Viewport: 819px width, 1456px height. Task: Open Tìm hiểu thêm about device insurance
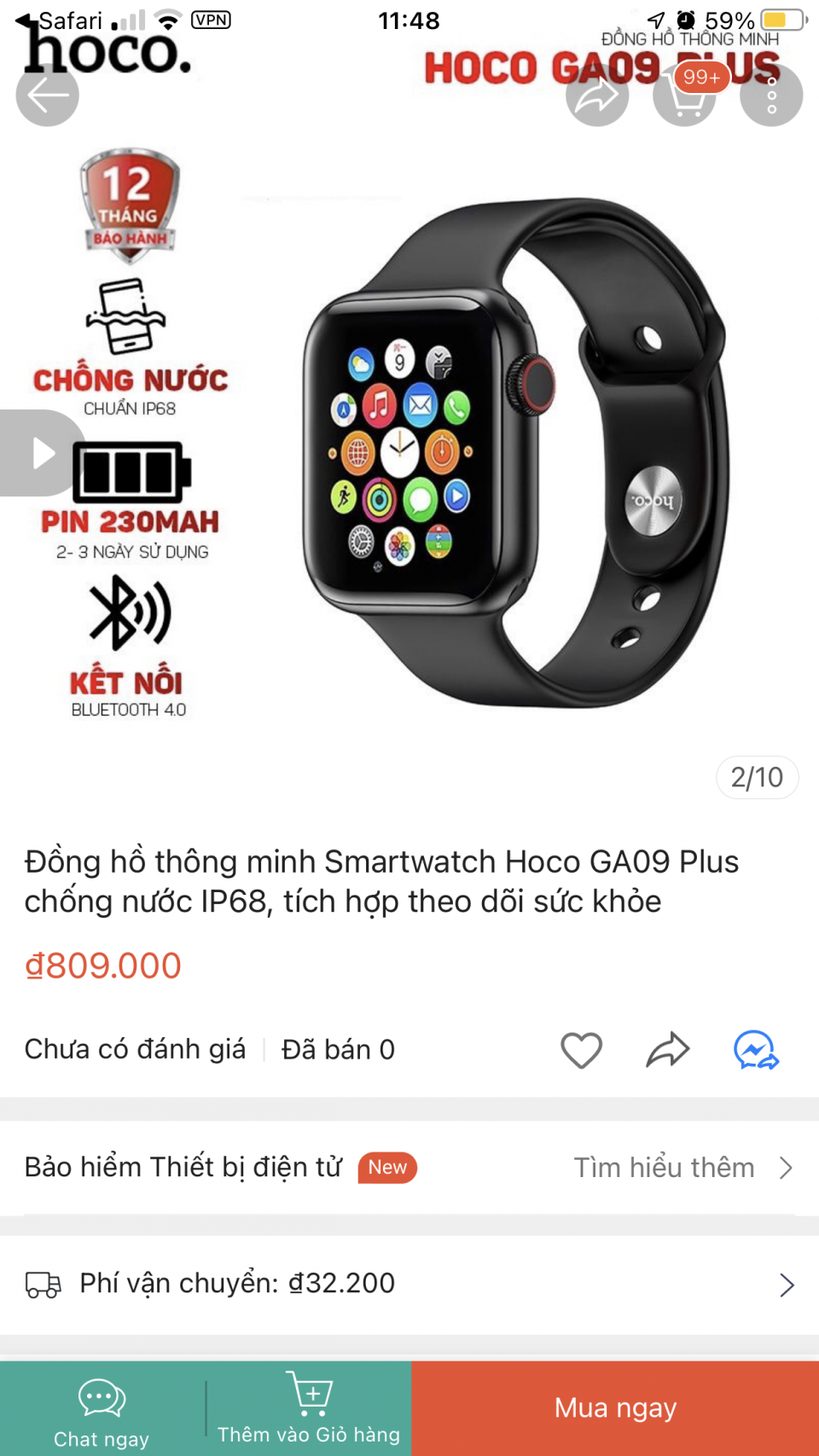tap(682, 1168)
